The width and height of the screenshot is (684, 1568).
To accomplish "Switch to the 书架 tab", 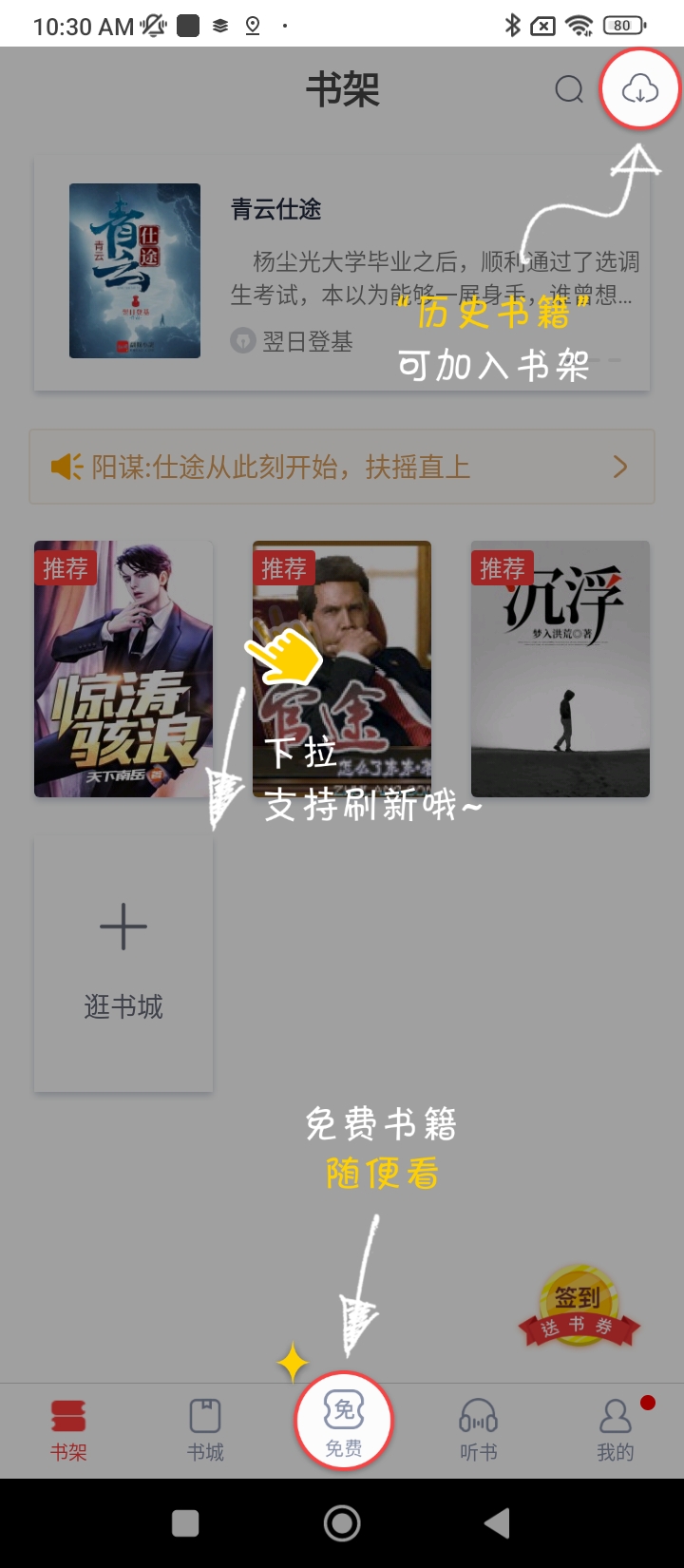I will [x=68, y=1430].
